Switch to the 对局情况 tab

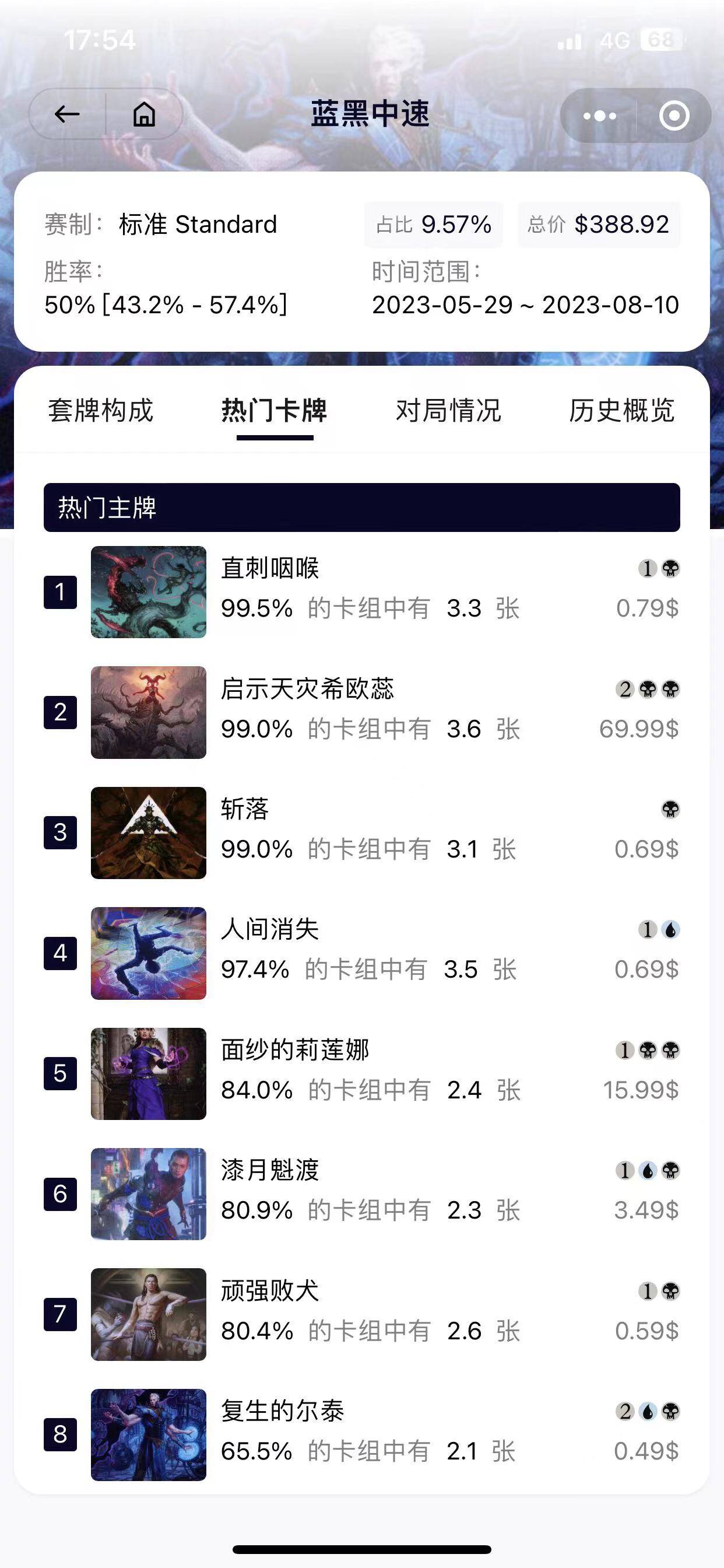[448, 411]
